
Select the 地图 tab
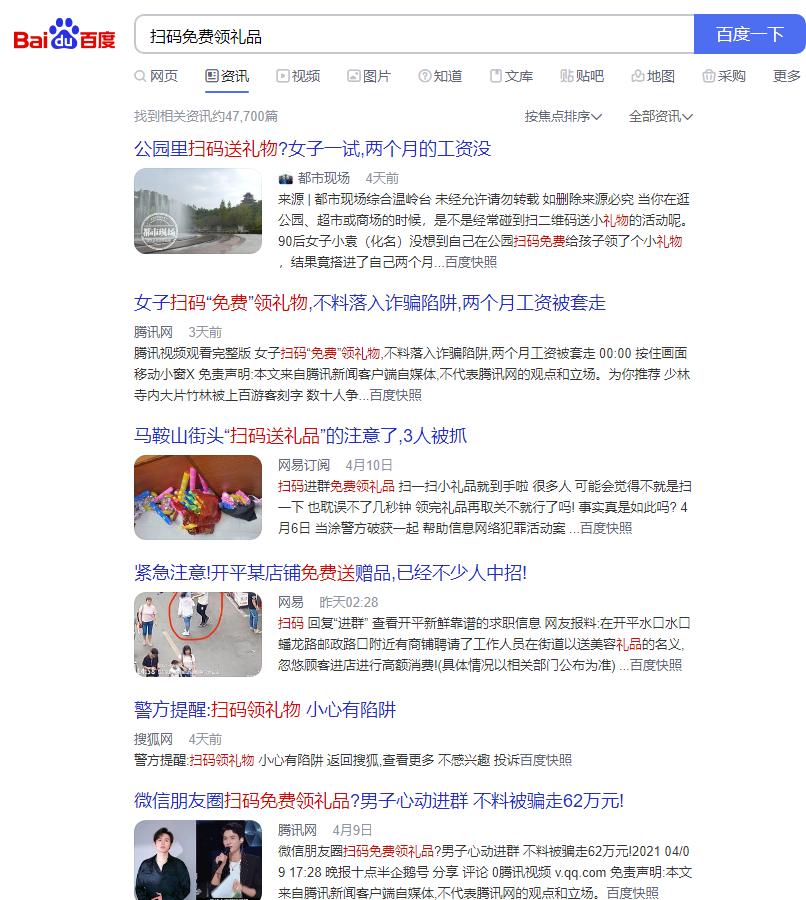653,76
